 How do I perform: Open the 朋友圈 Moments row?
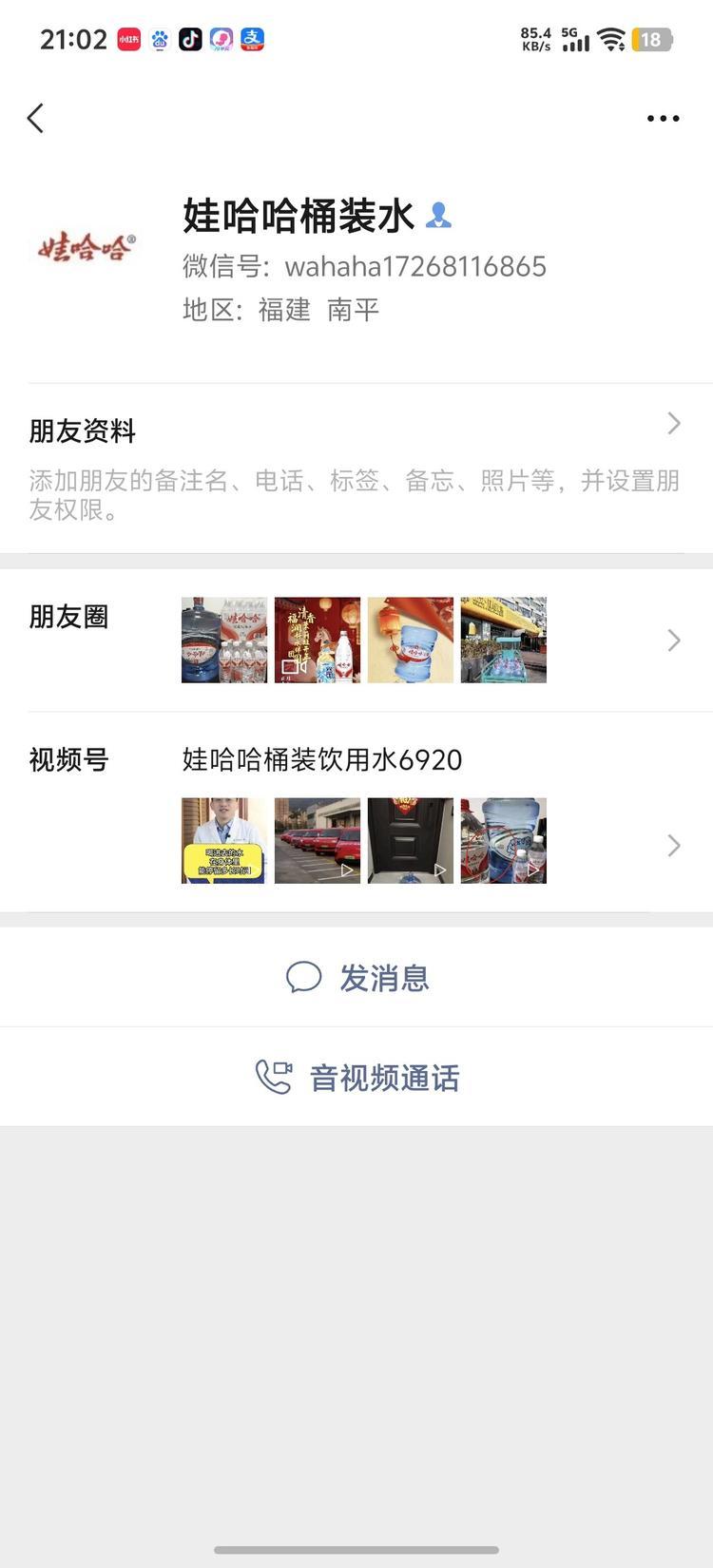coord(356,640)
